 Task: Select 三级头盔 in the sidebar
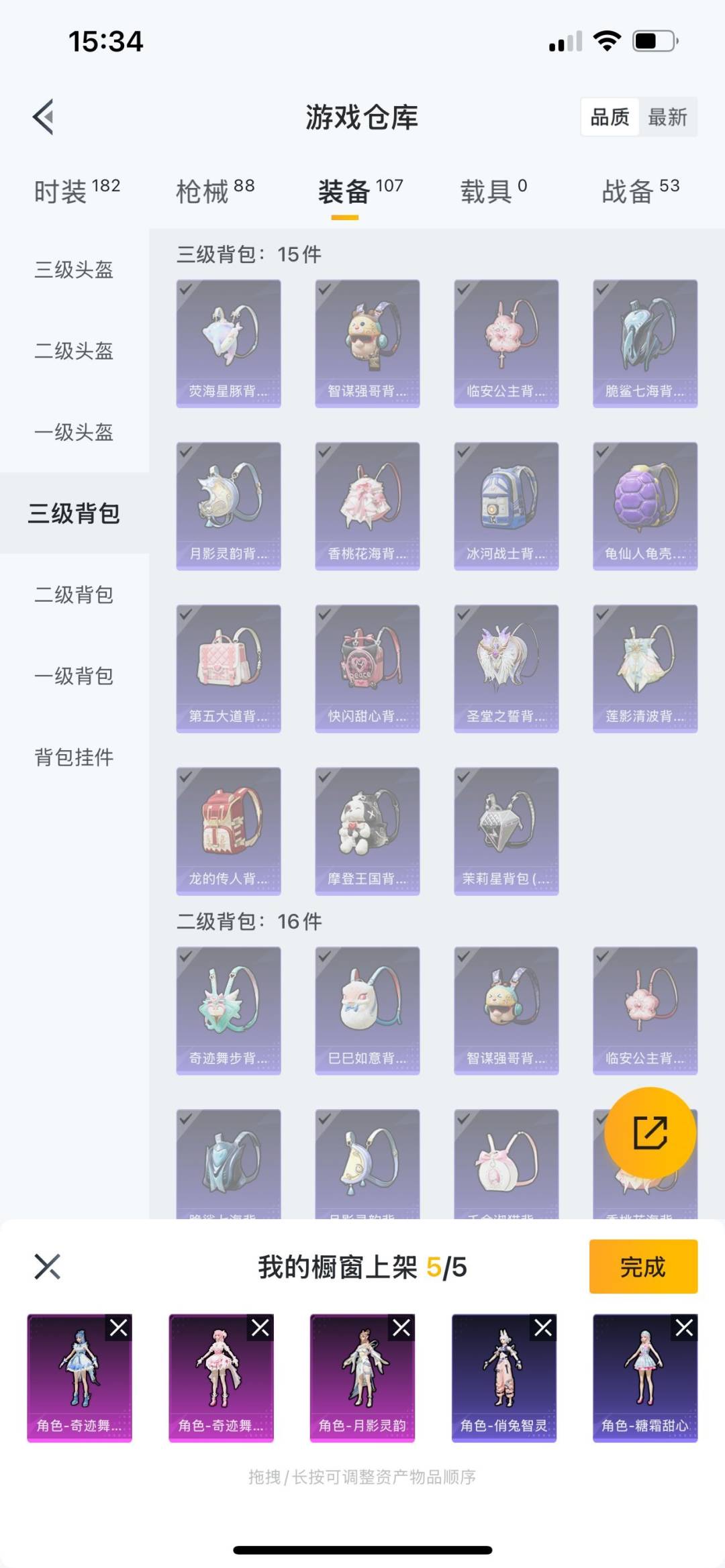pyautogui.click(x=74, y=270)
